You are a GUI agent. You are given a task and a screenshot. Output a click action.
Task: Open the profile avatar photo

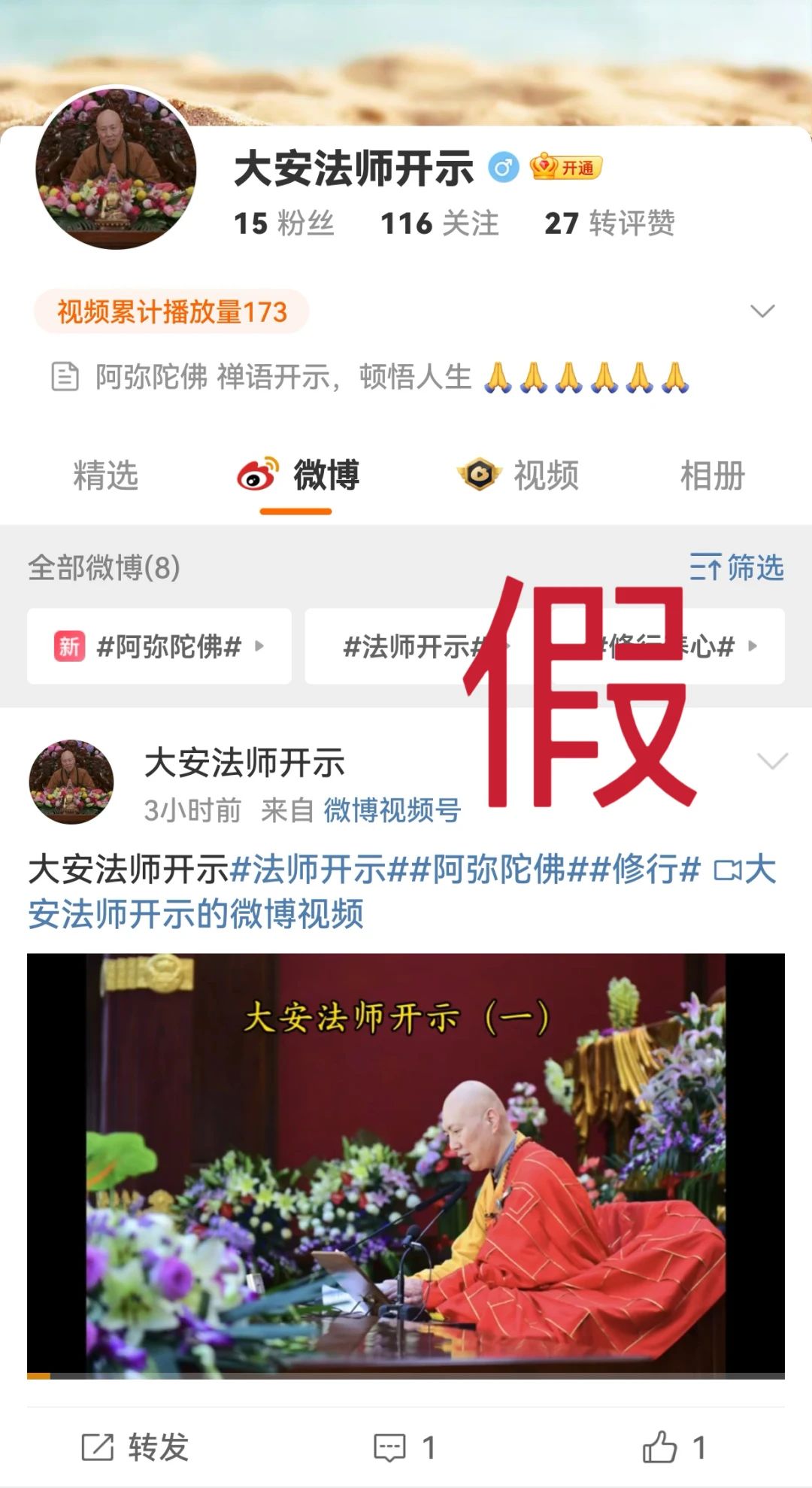coord(116,169)
